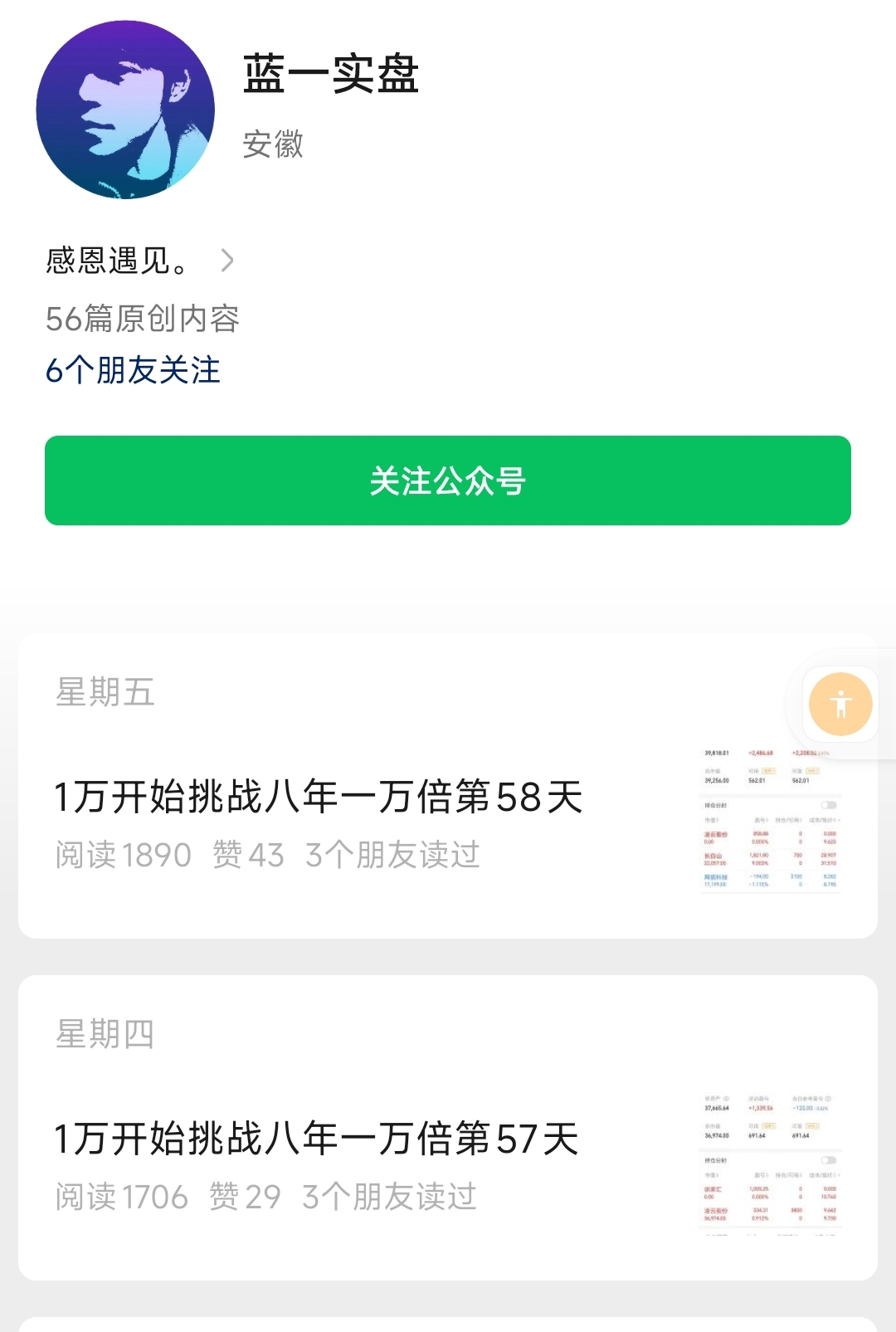This screenshot has width=896, height=1332.
Task: Open the 6个朋友关注 friends list
Action: pyautogui.click(x=133, y=370)
